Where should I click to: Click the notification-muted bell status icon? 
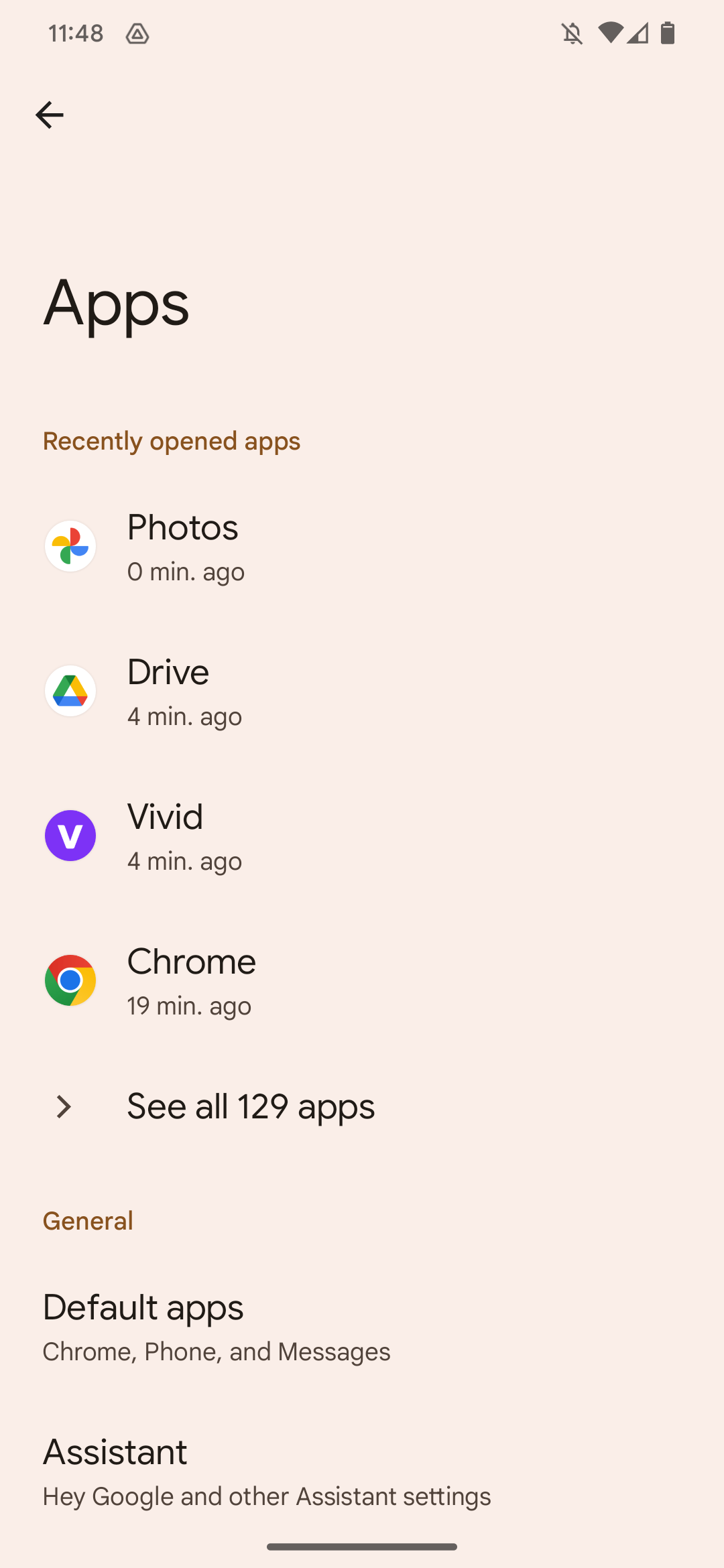pyautogui.click(x=572, y=33)
